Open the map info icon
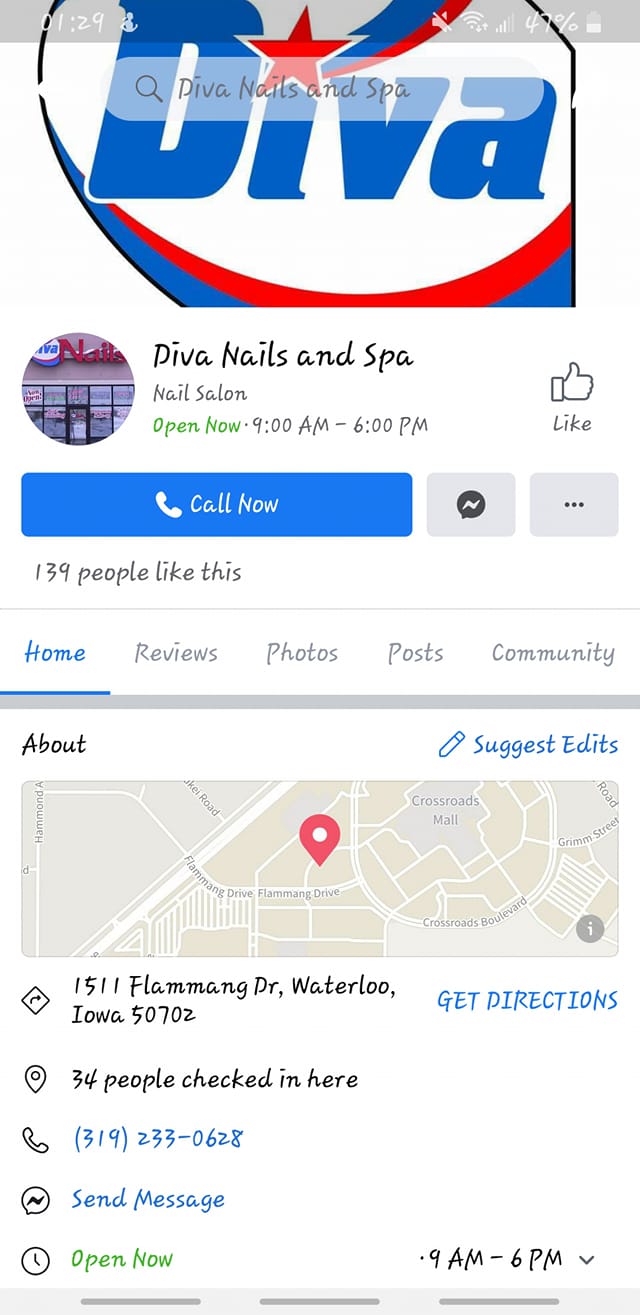 (x=590, y=929)
